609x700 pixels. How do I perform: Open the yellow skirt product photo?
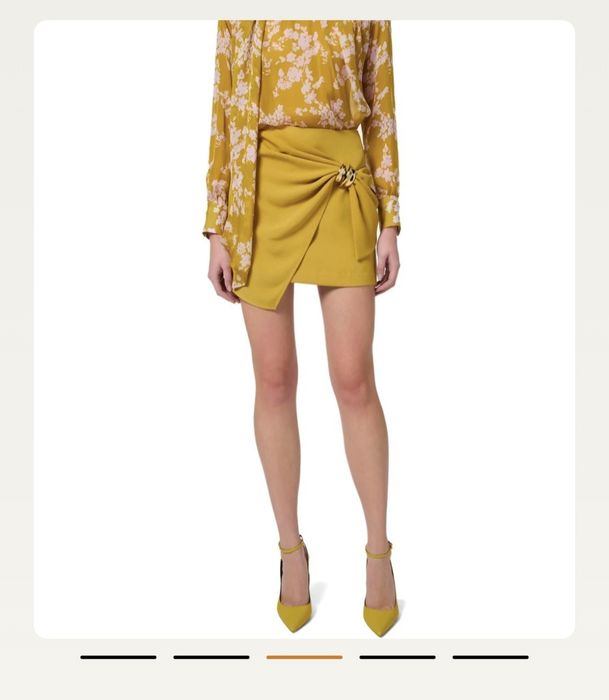pyautogui.click(x=304, y=330)
